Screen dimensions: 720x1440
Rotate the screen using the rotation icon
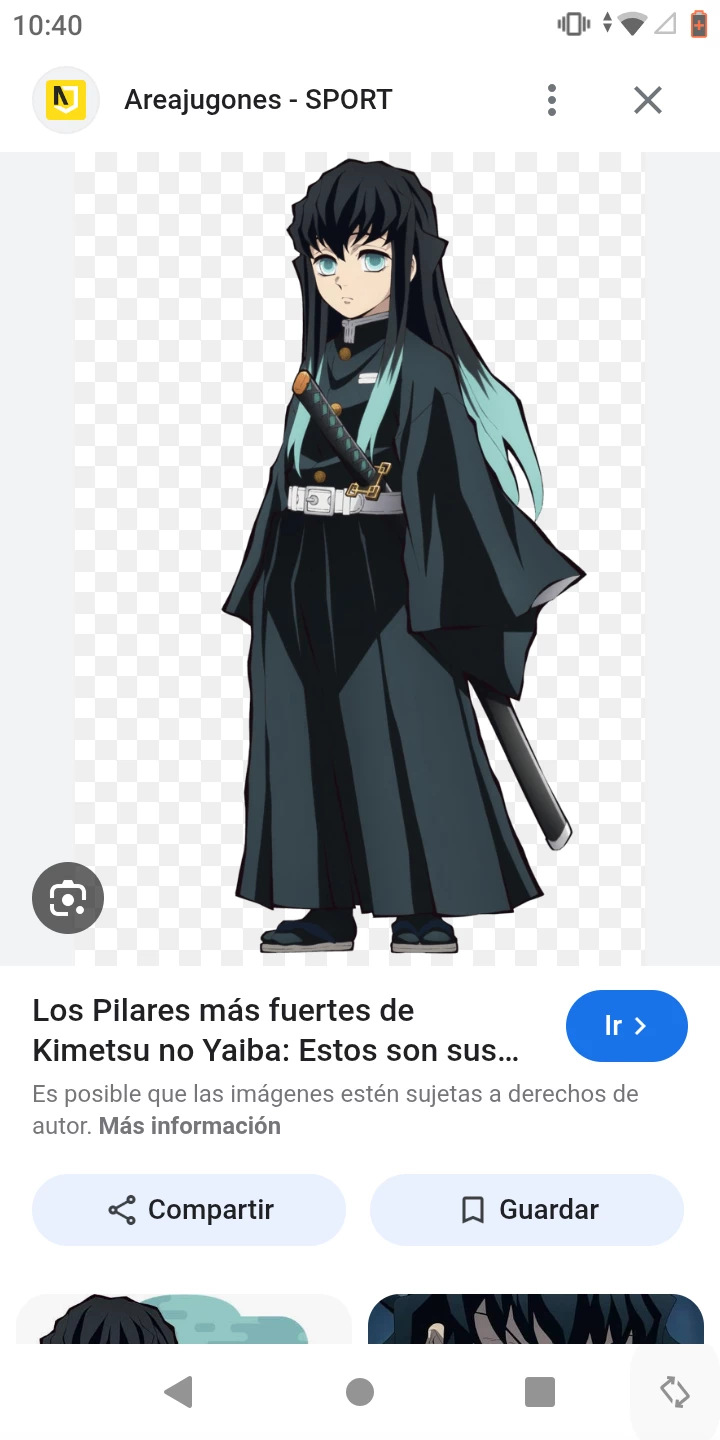click(x=675, y=1392)
